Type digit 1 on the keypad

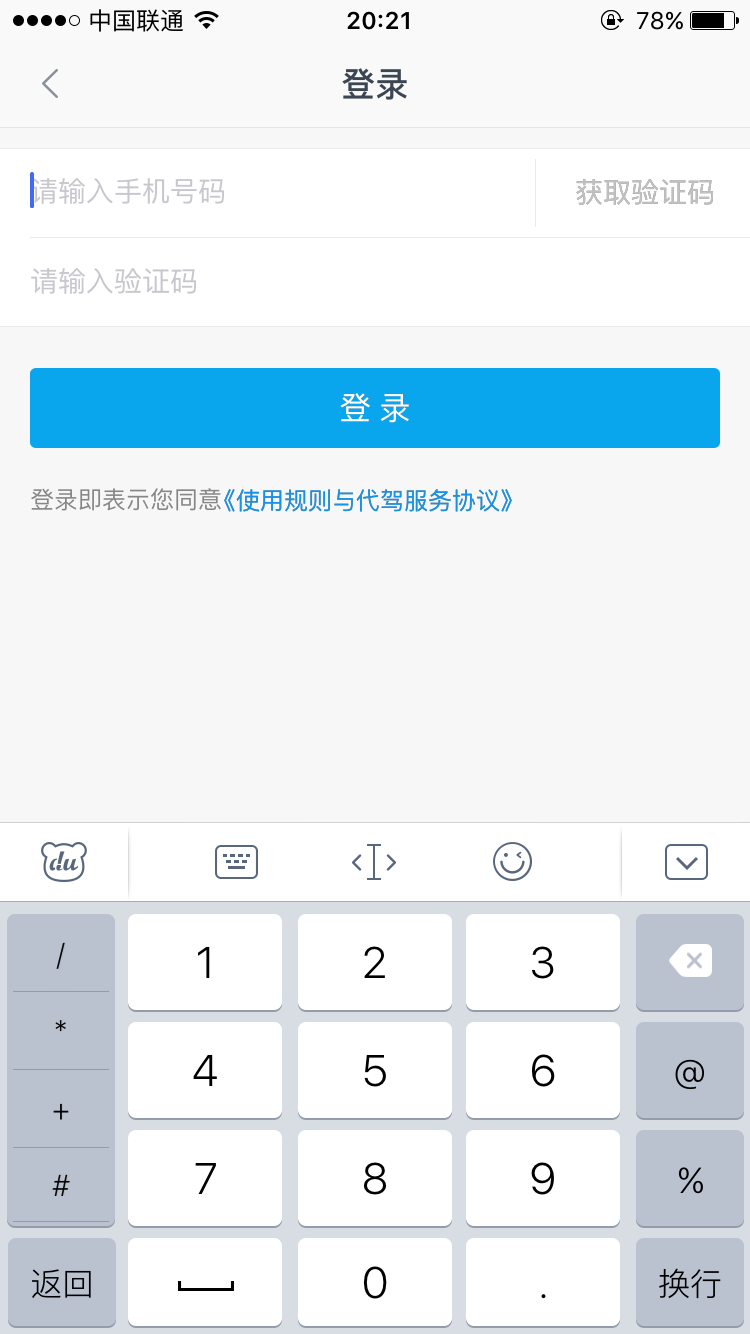(205, 962)
